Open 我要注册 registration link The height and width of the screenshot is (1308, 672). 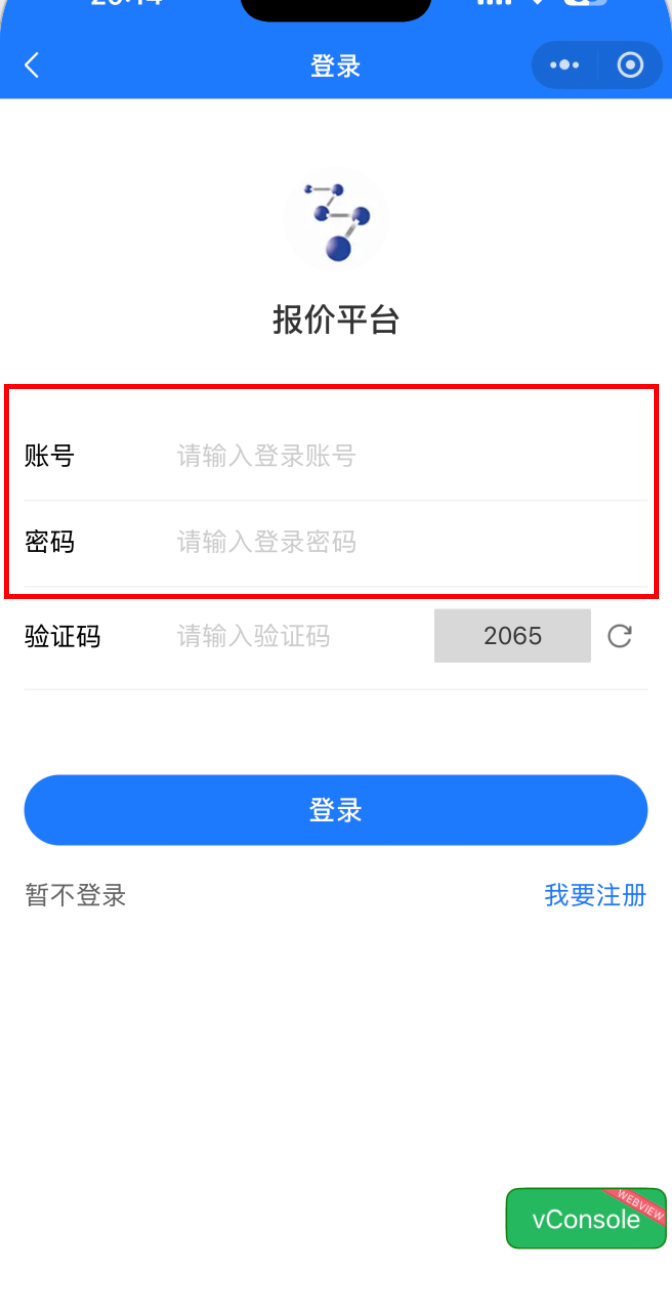pyautogui.click(x=595, y=895)
